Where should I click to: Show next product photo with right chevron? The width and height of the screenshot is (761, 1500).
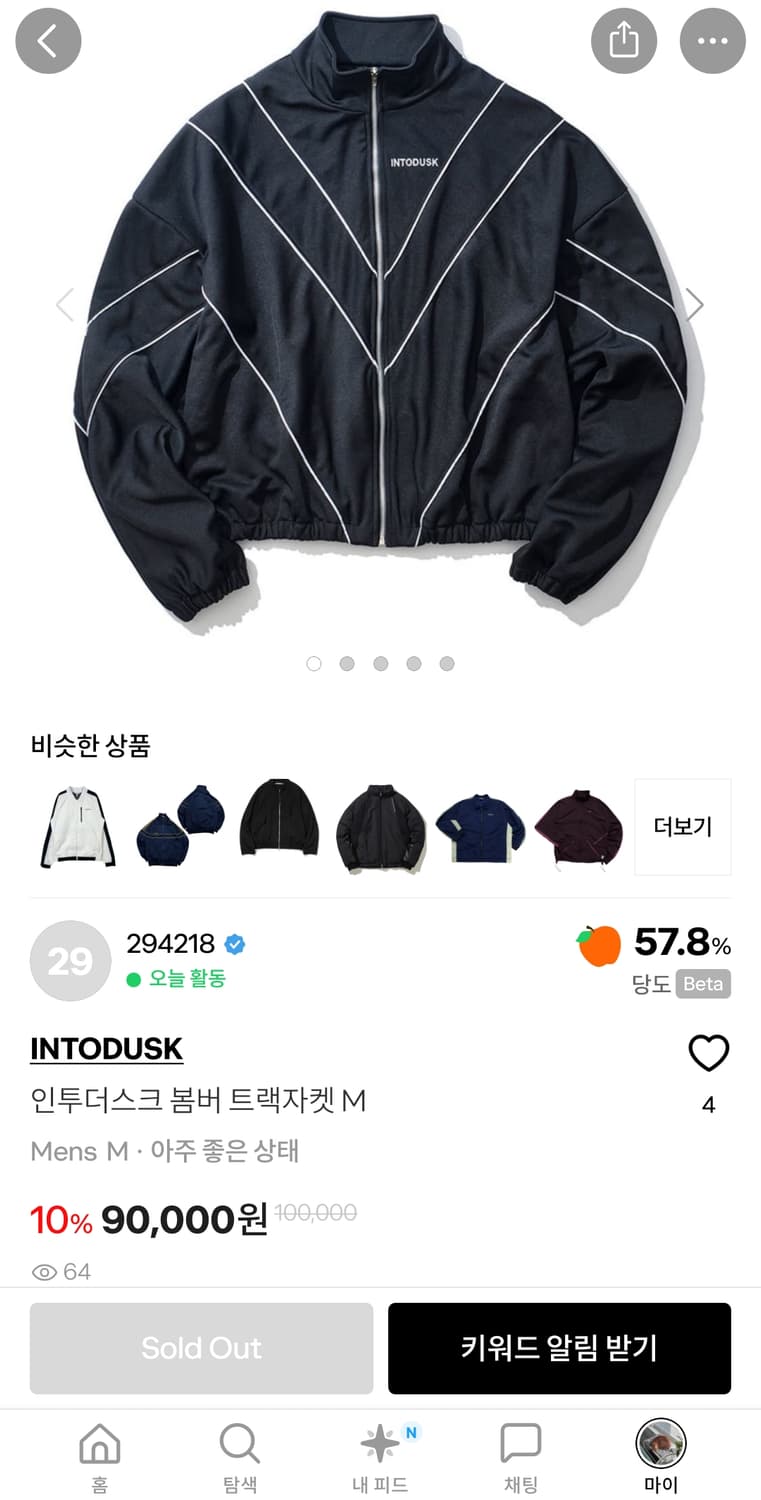pos(696,304)
